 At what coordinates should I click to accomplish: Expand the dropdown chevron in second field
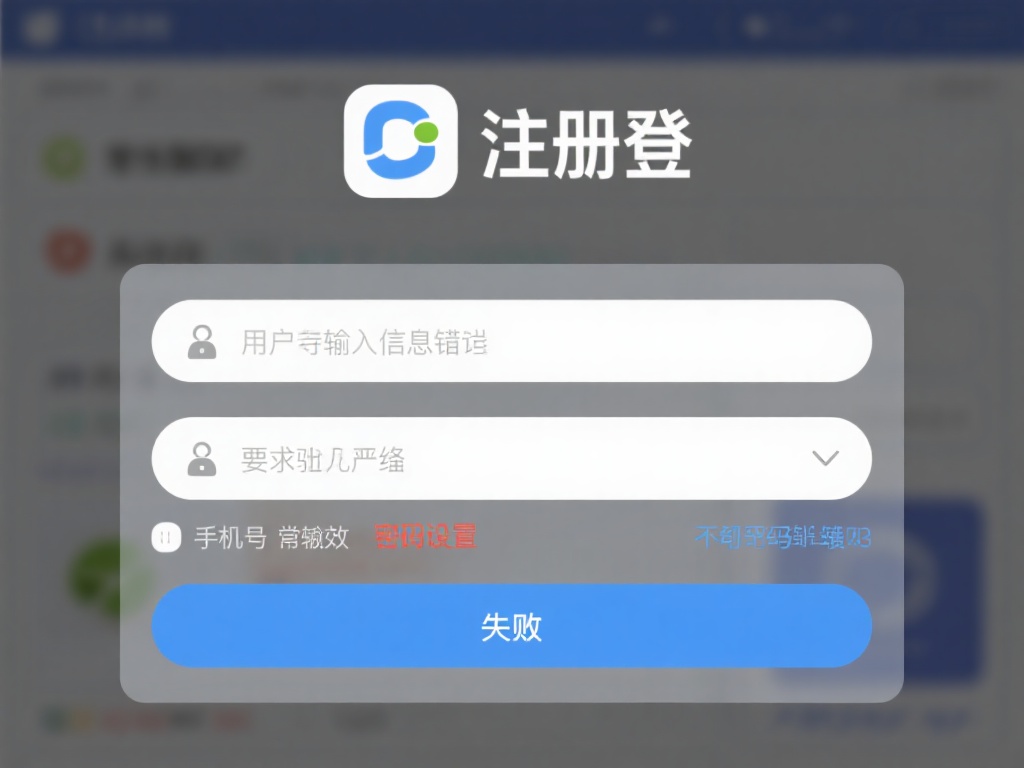pyautogui.click(x=825, y=458)
